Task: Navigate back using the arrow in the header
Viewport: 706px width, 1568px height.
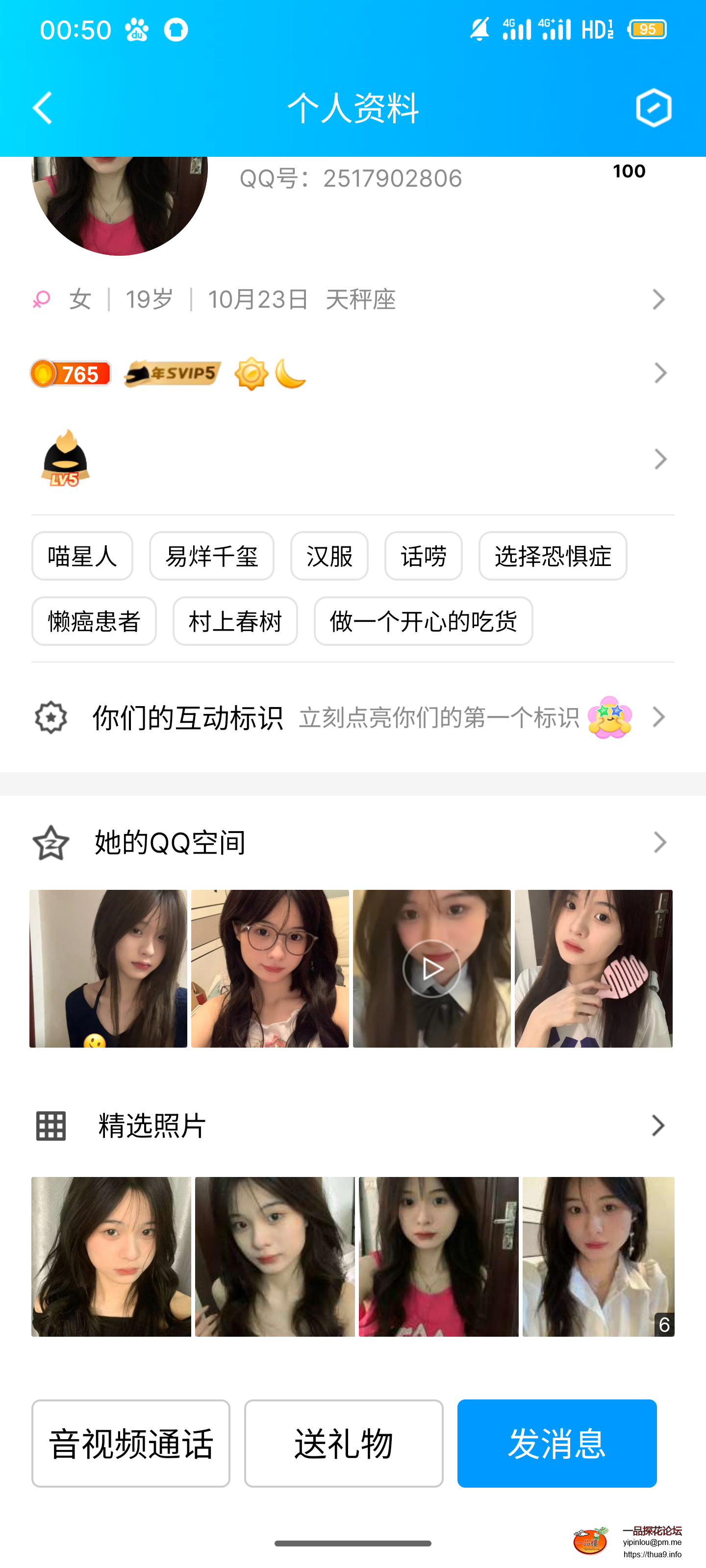Action: tap(43, 108)
